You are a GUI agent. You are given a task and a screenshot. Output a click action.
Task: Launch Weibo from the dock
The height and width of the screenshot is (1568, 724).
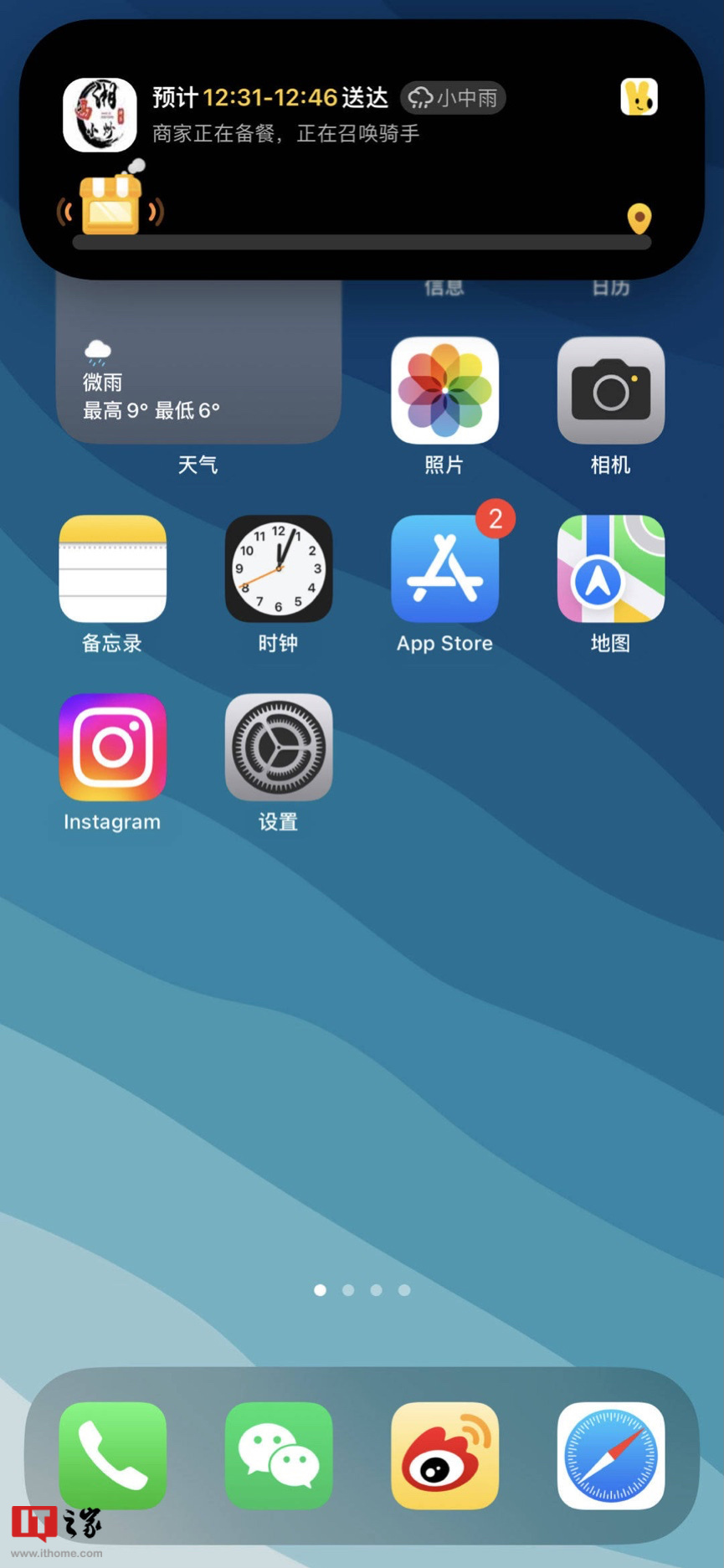444,1457
